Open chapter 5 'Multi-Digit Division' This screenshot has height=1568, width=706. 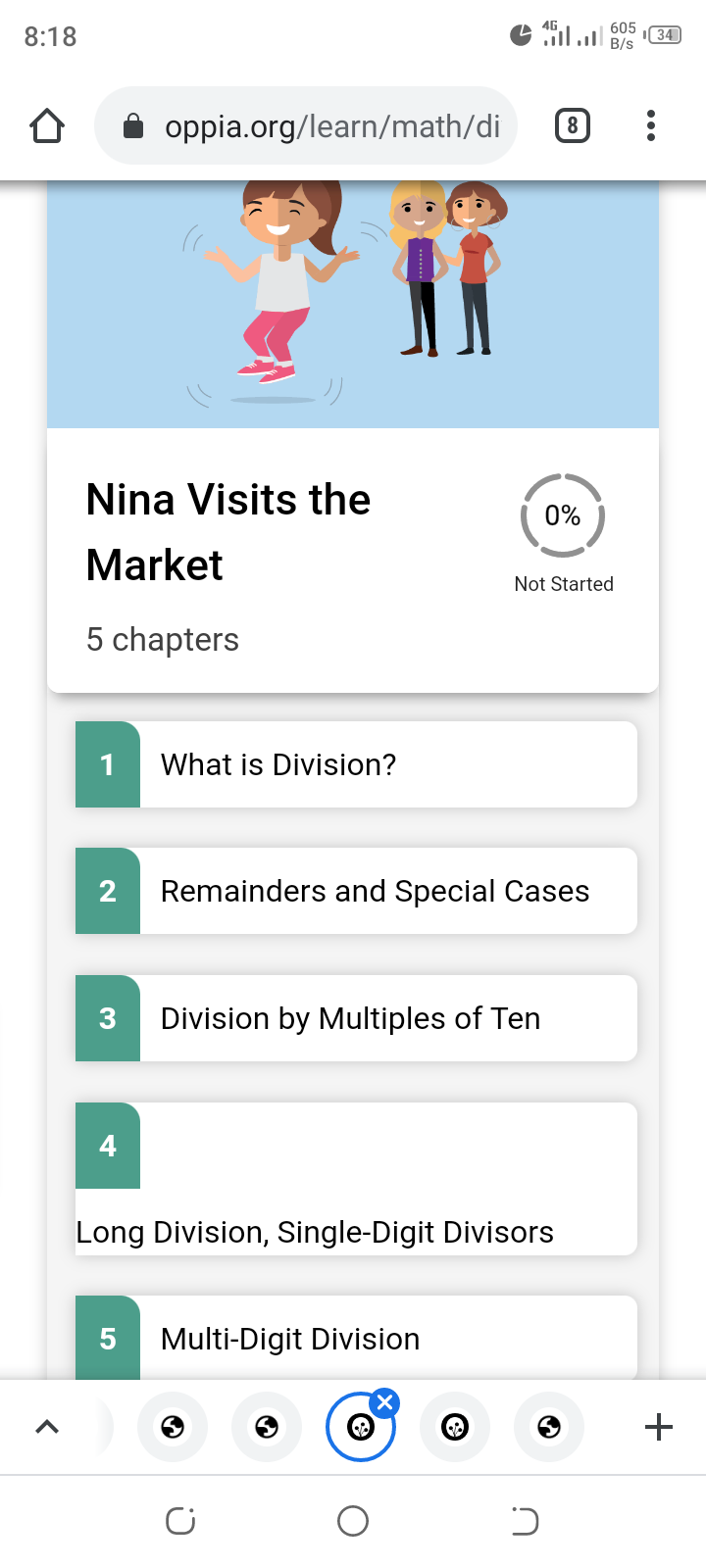coord(355,1337)
